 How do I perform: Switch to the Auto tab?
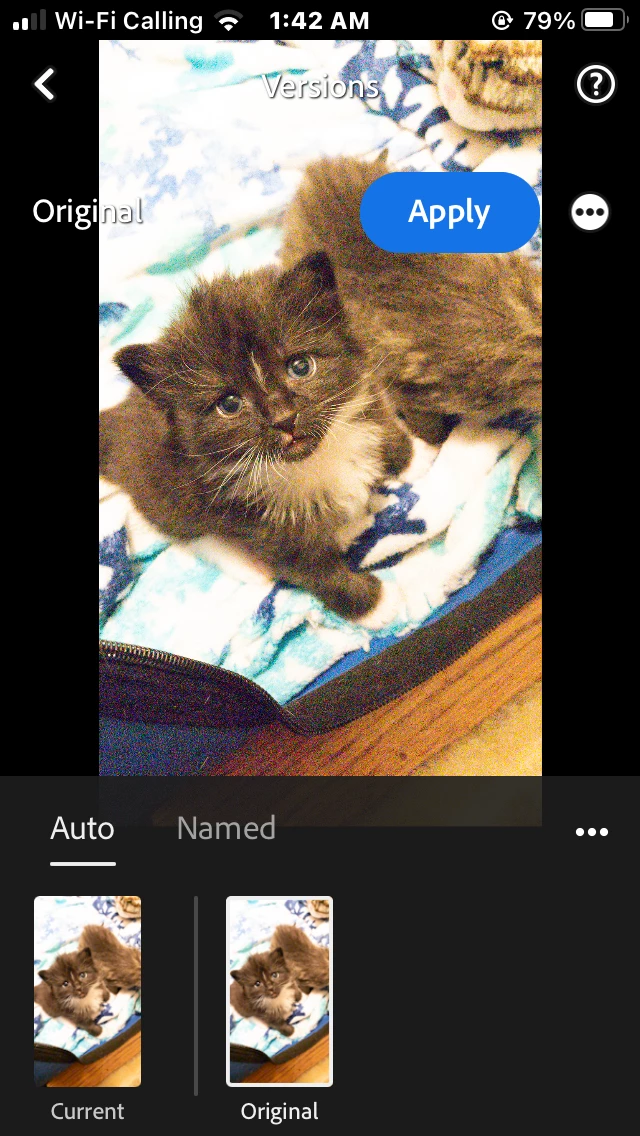[83, 829]
